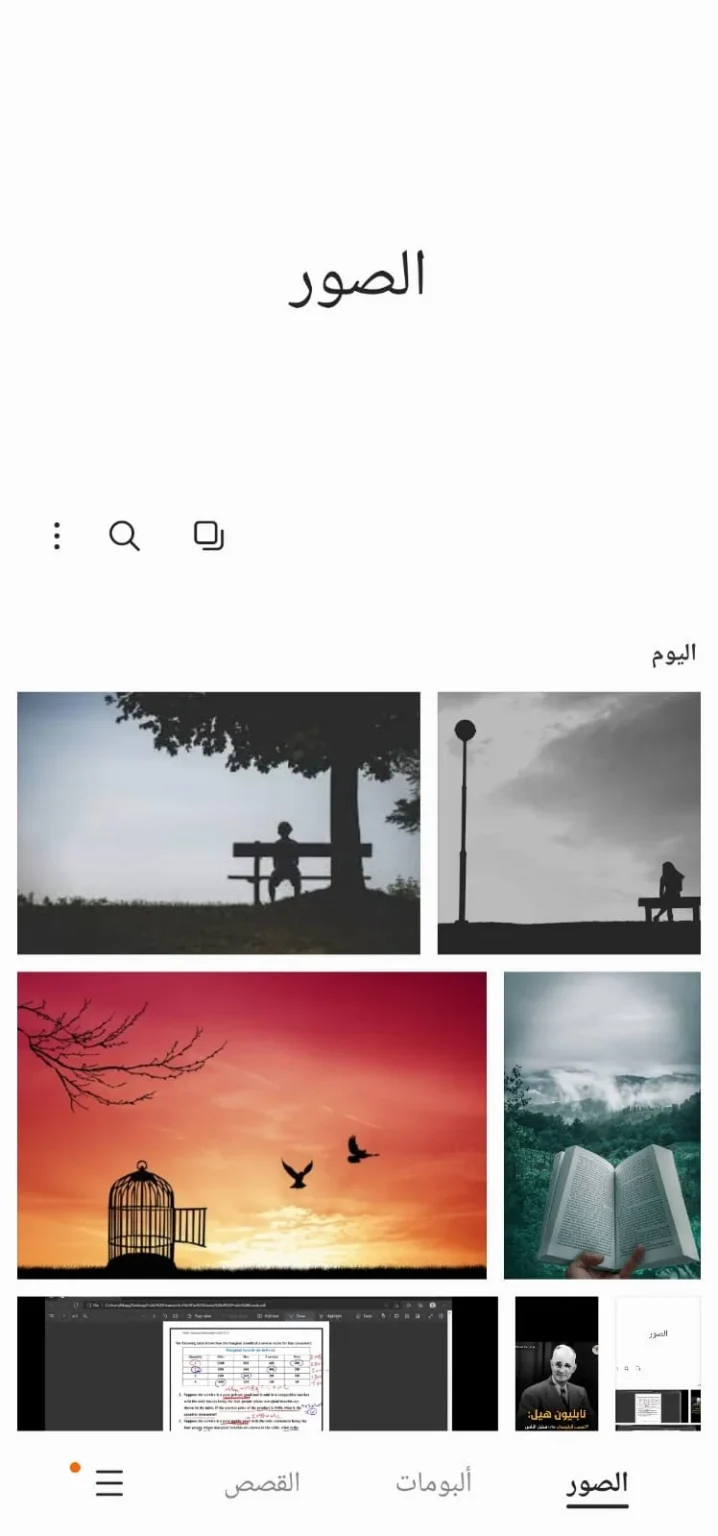Open the gallery screenshot thumbnail
Screen dimensions: 718x1536
tap(658, 1364)
